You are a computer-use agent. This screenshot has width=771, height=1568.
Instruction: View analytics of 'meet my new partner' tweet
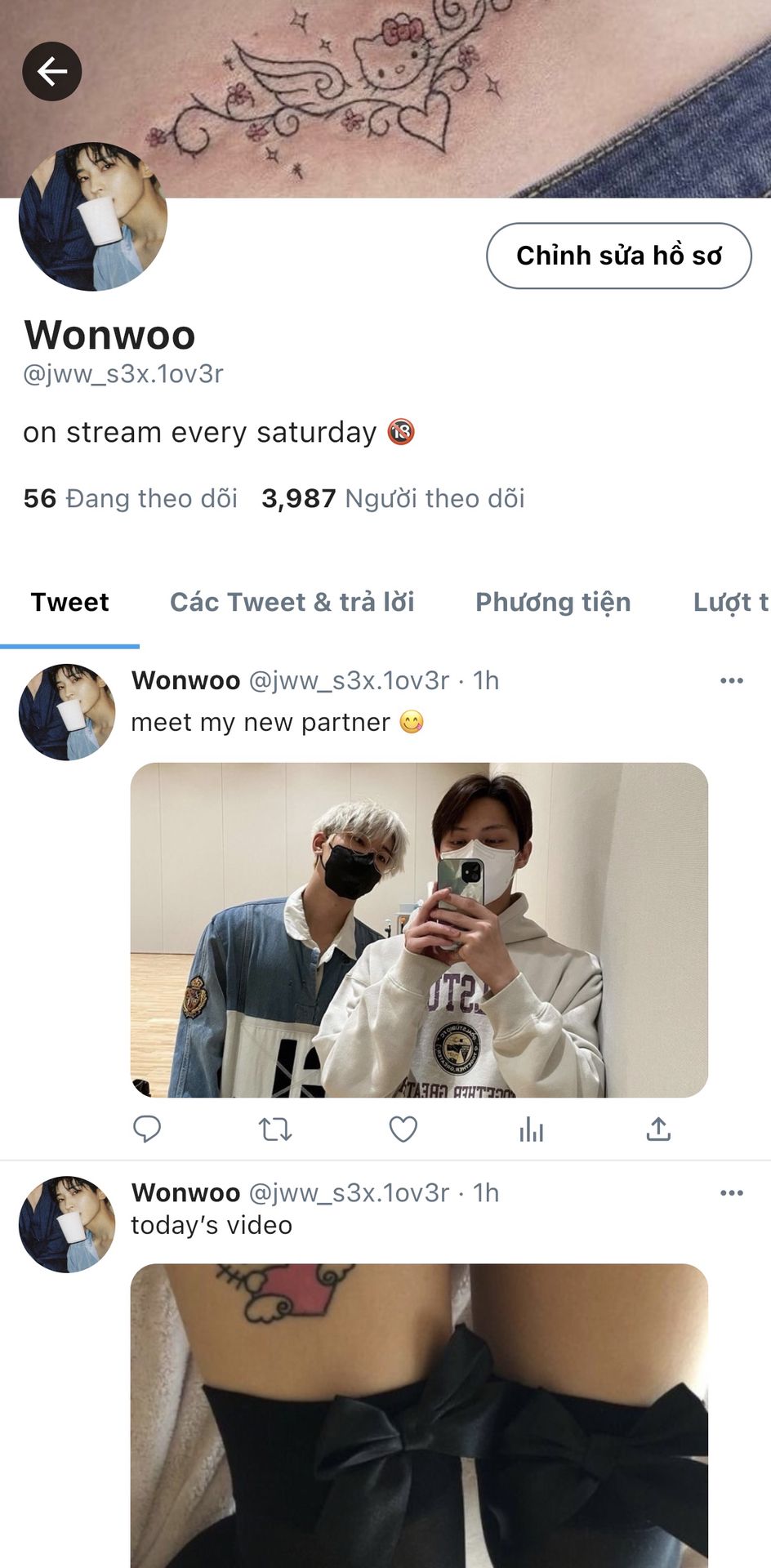[531, 1129]
